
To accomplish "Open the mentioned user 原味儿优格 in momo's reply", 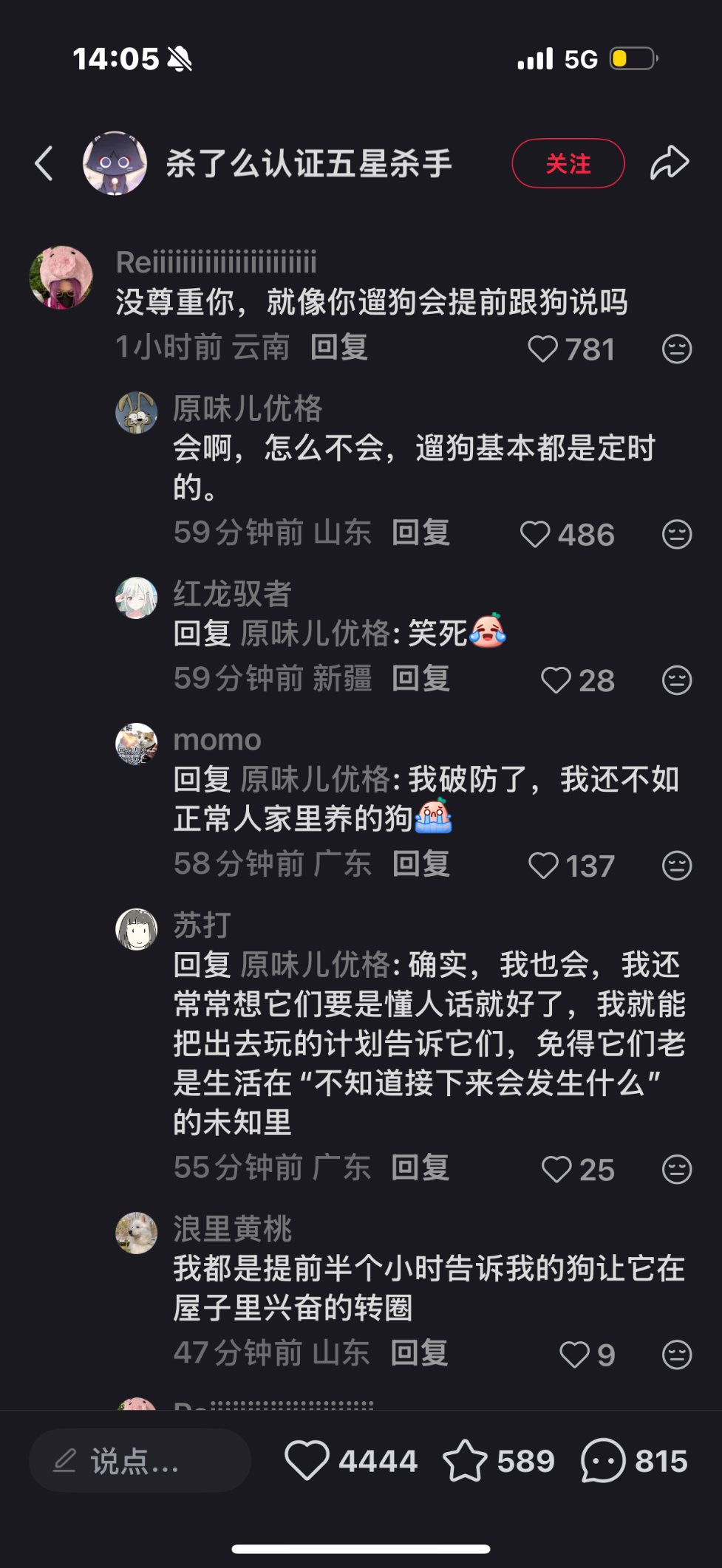I will [315, 779].
